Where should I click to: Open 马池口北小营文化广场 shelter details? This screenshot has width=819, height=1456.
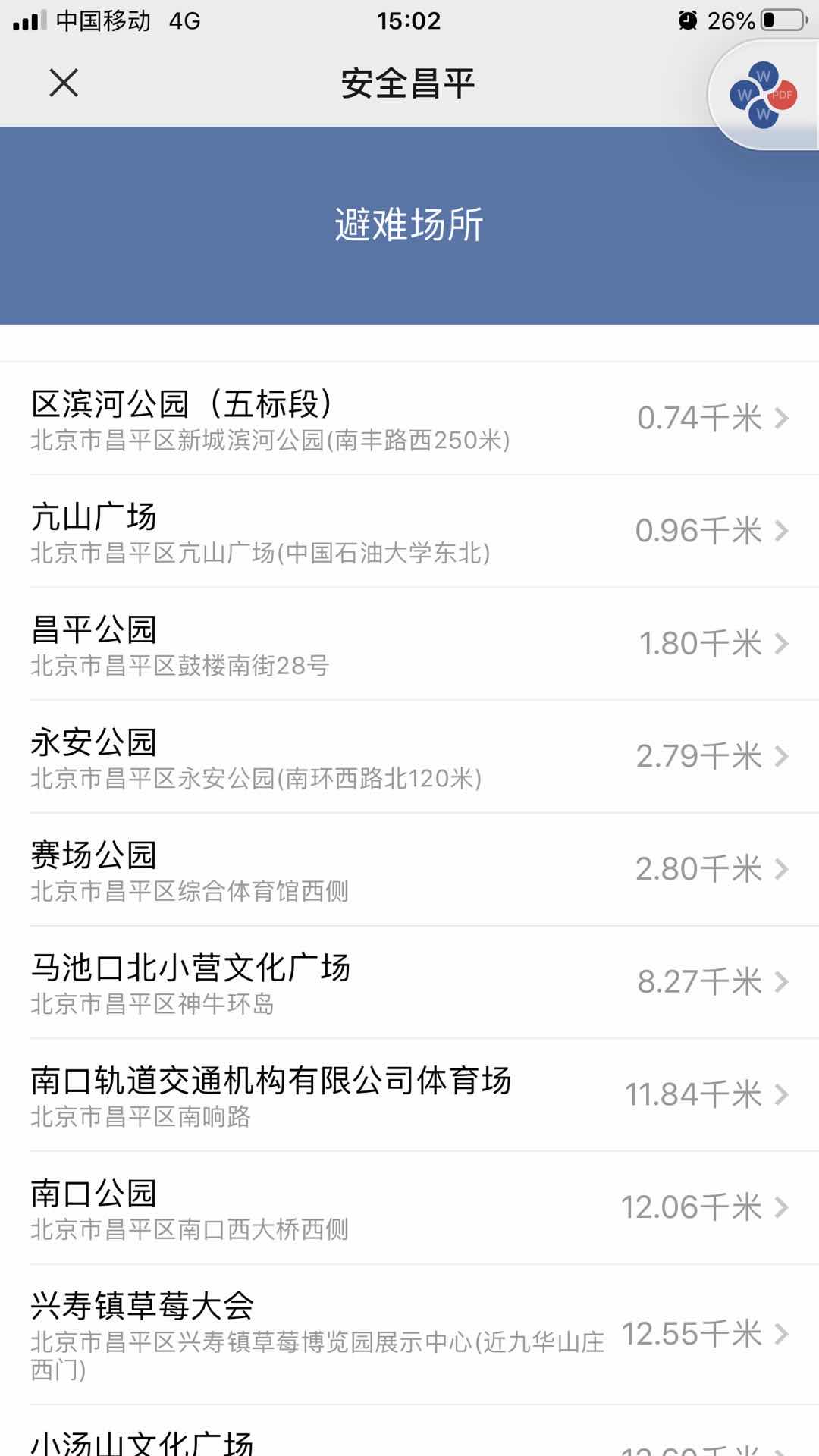click(409, 982)
